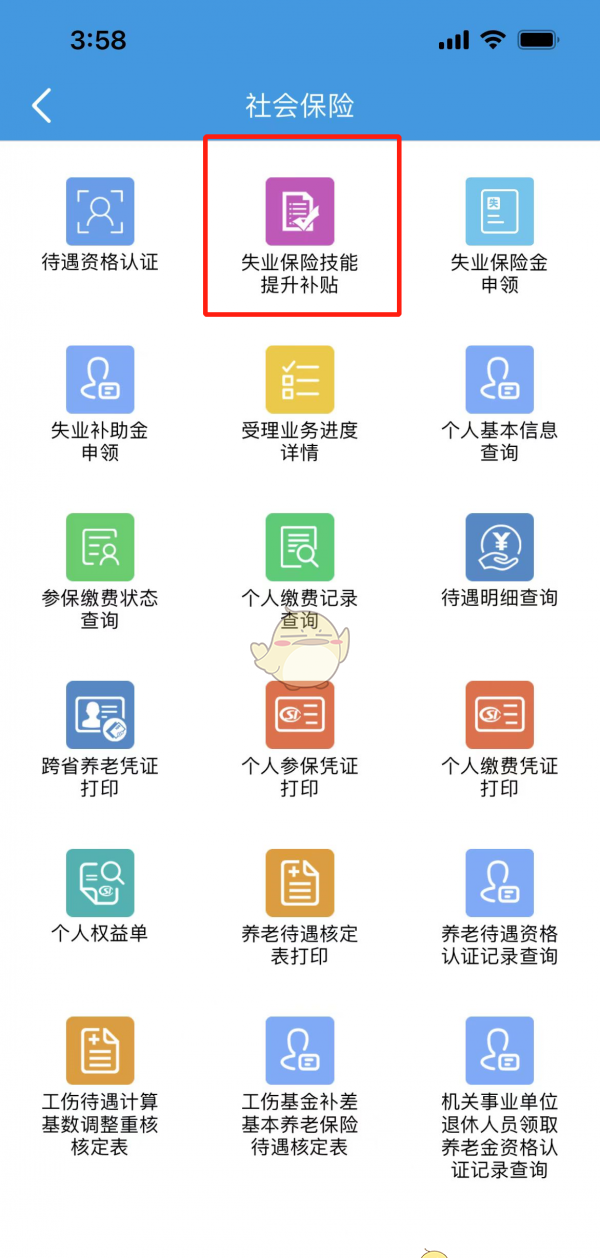
Task: Open 失业保险技能提升补贴
Action: (300, 236)
